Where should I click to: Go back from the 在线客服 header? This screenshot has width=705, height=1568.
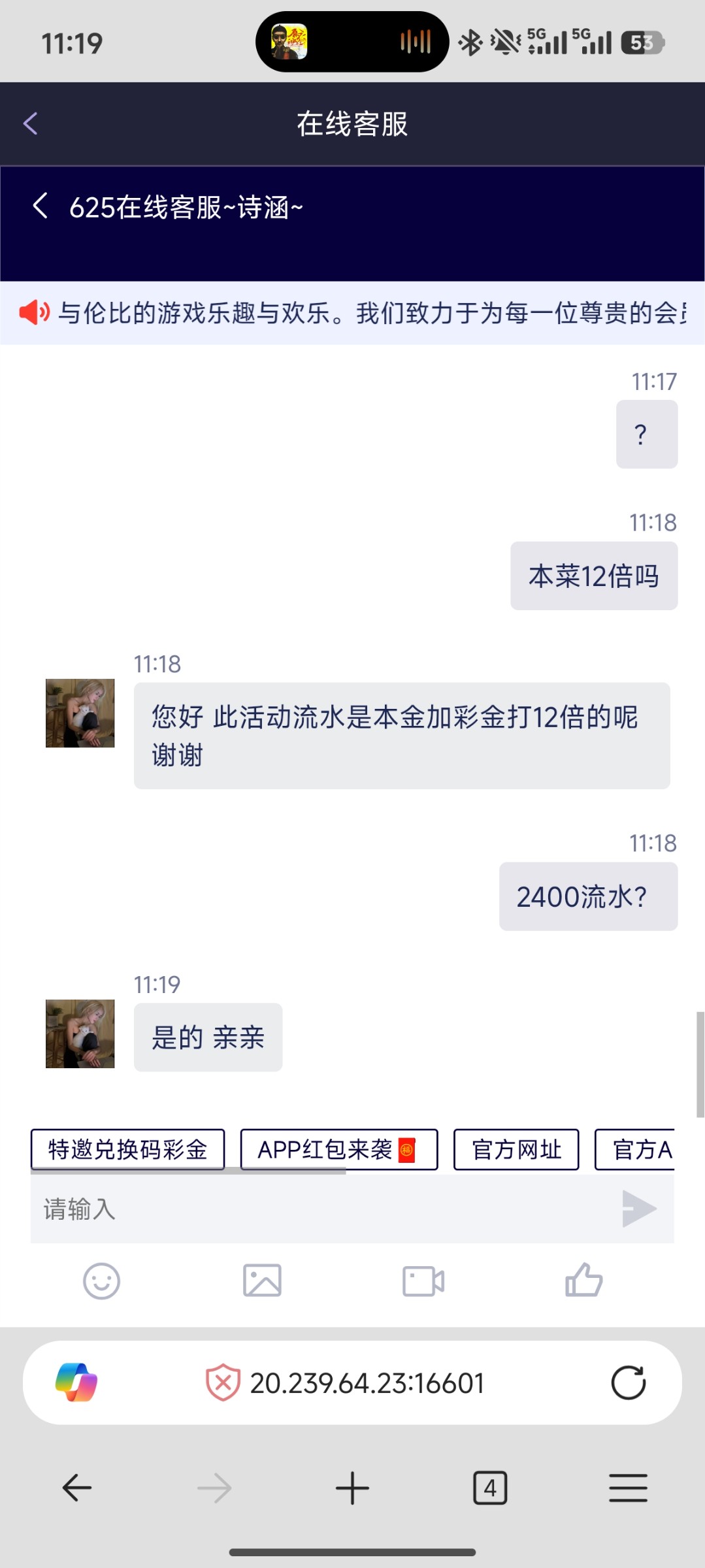click(31, 123)
